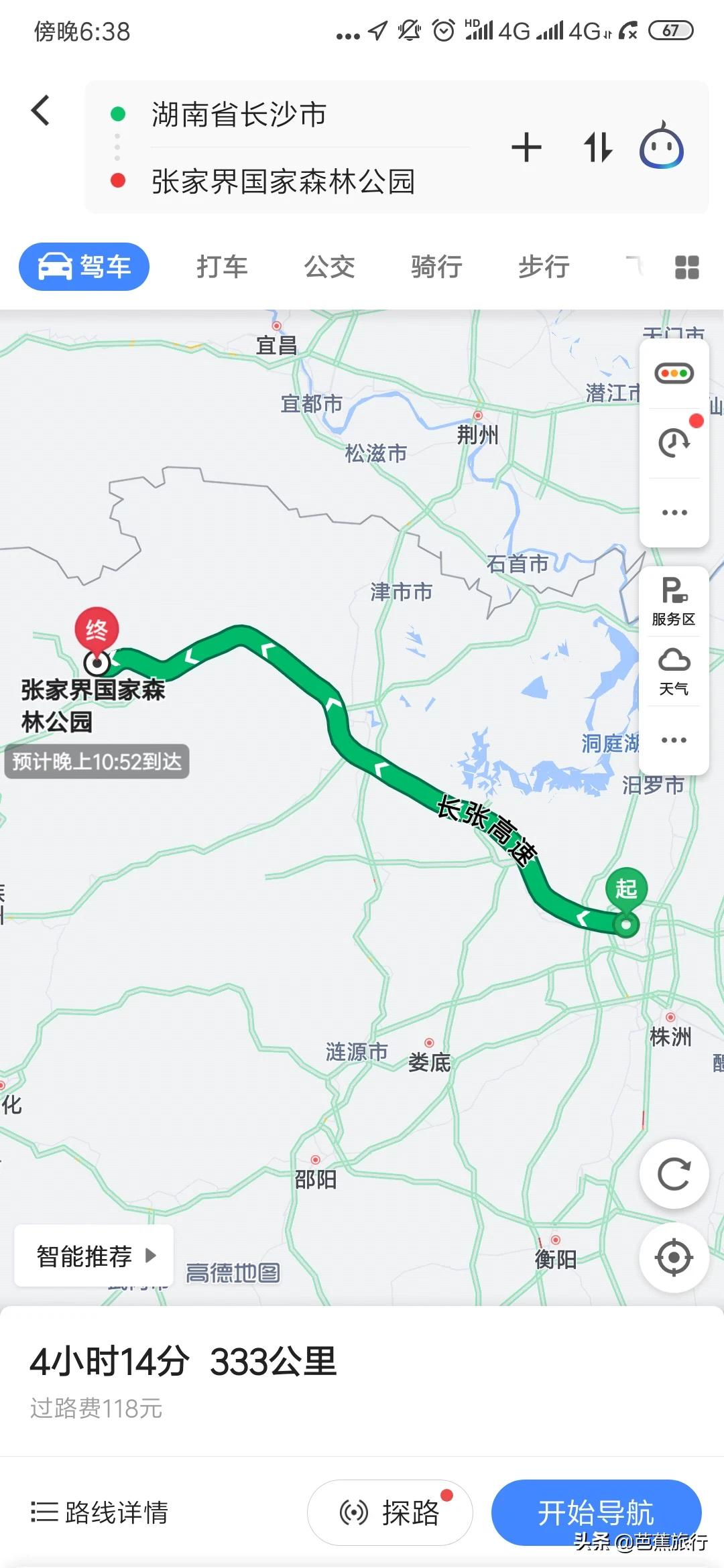
Task: Switch to the 打车 taxi tab
Action: coord(222,267)
